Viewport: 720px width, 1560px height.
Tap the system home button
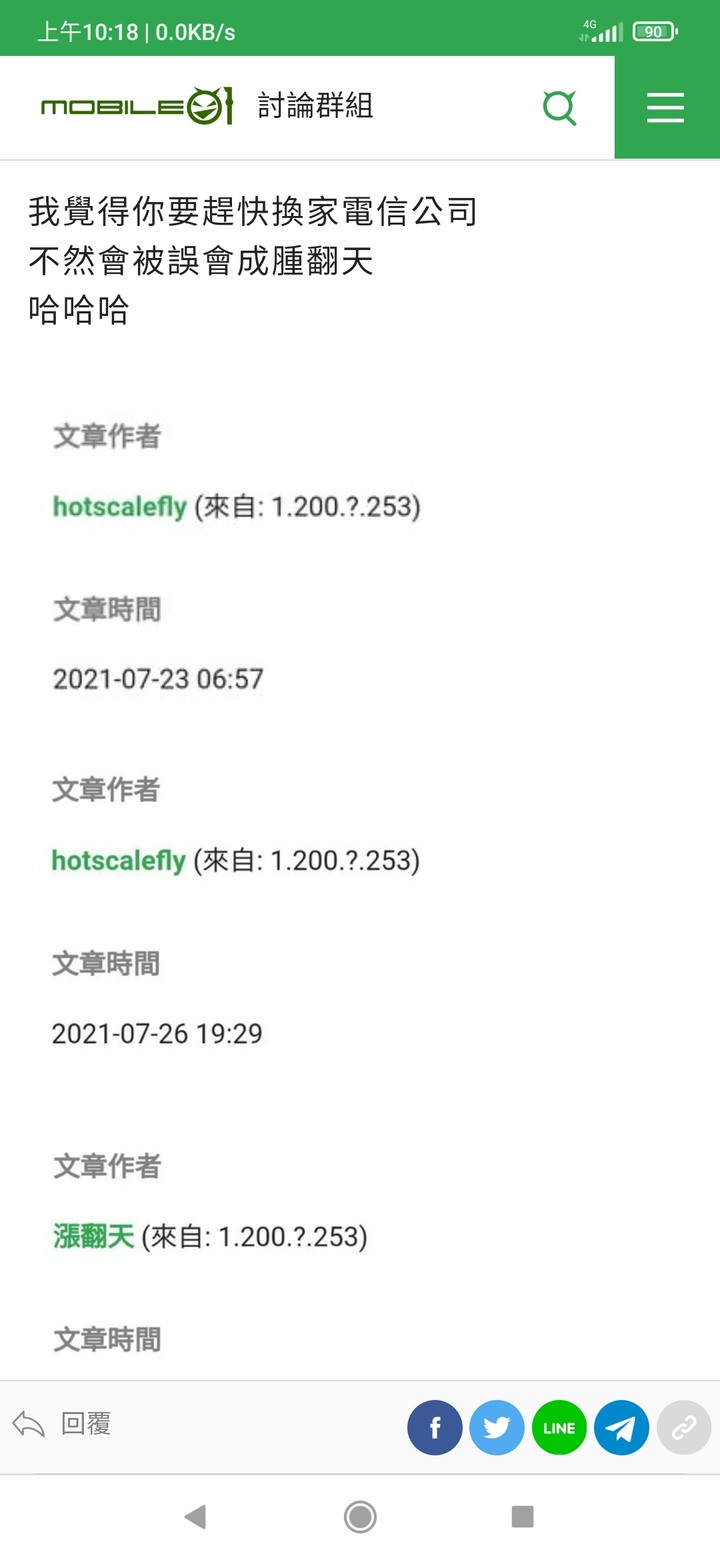(360, 1517)
